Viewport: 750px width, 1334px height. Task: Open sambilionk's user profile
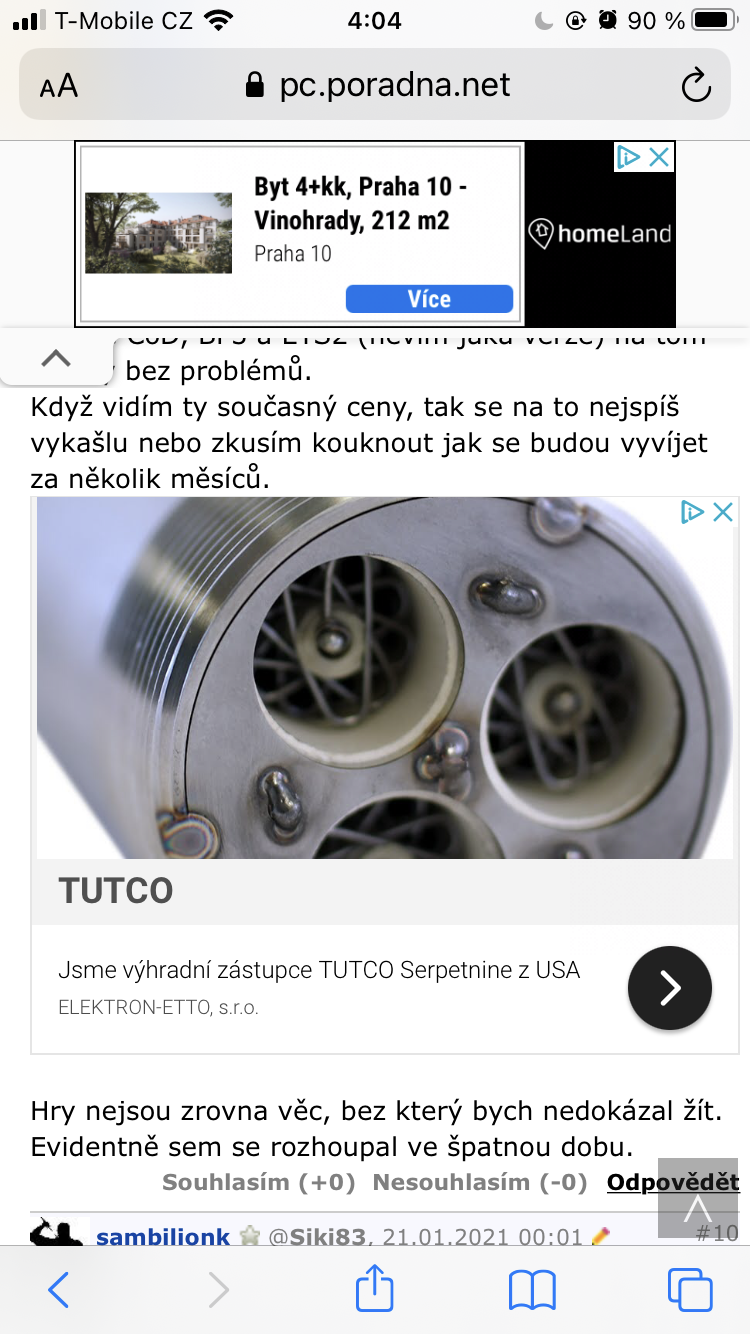164,1237
